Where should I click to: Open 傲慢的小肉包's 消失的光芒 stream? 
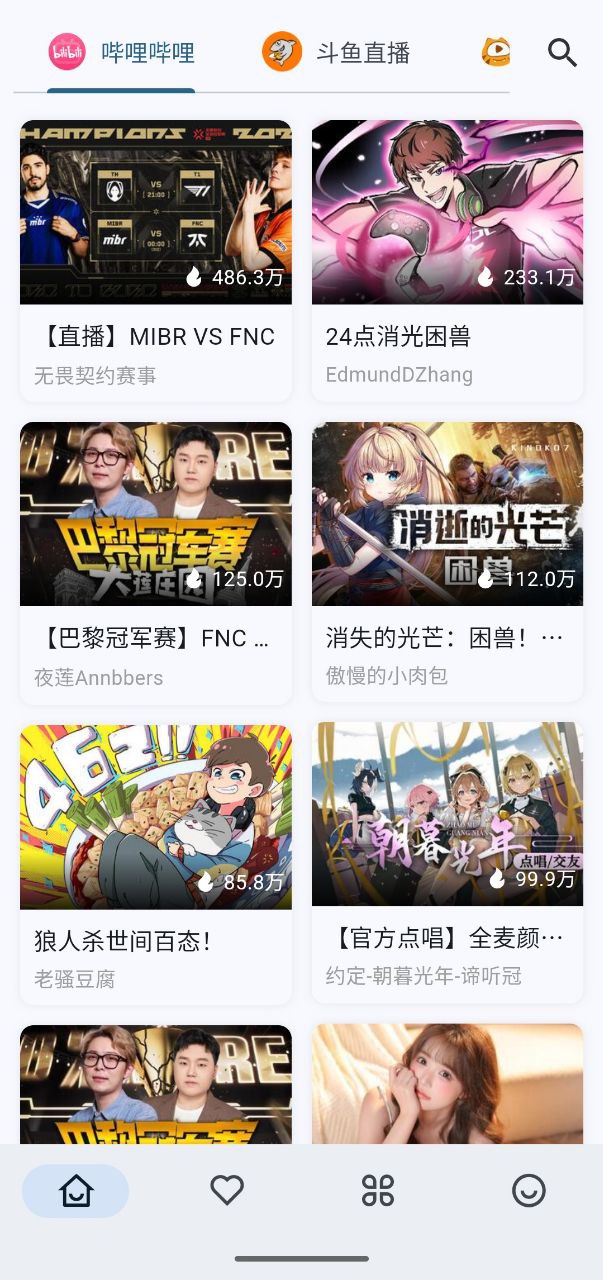pyautogui.click(x=447, y=561)
